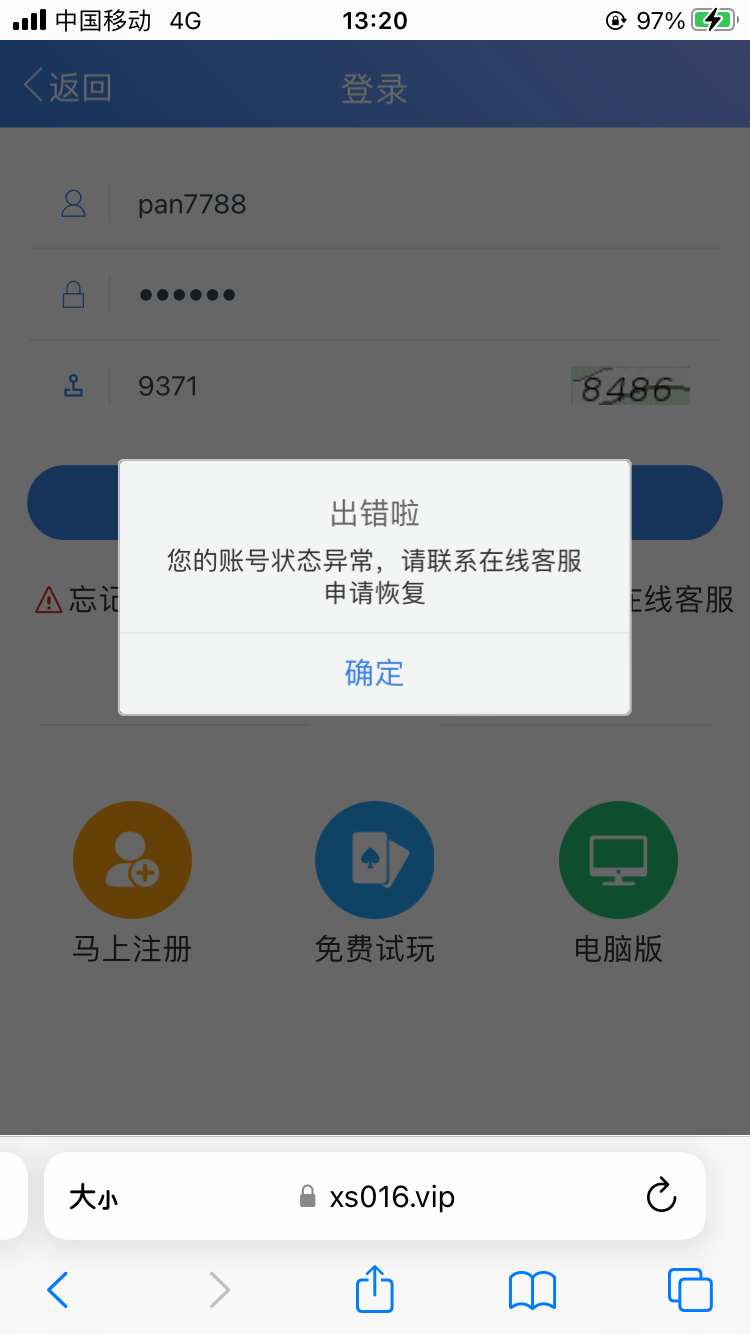Refresh the captcha image 8486
This screenshot has width=750, height=1334.
tap(630, 387)
